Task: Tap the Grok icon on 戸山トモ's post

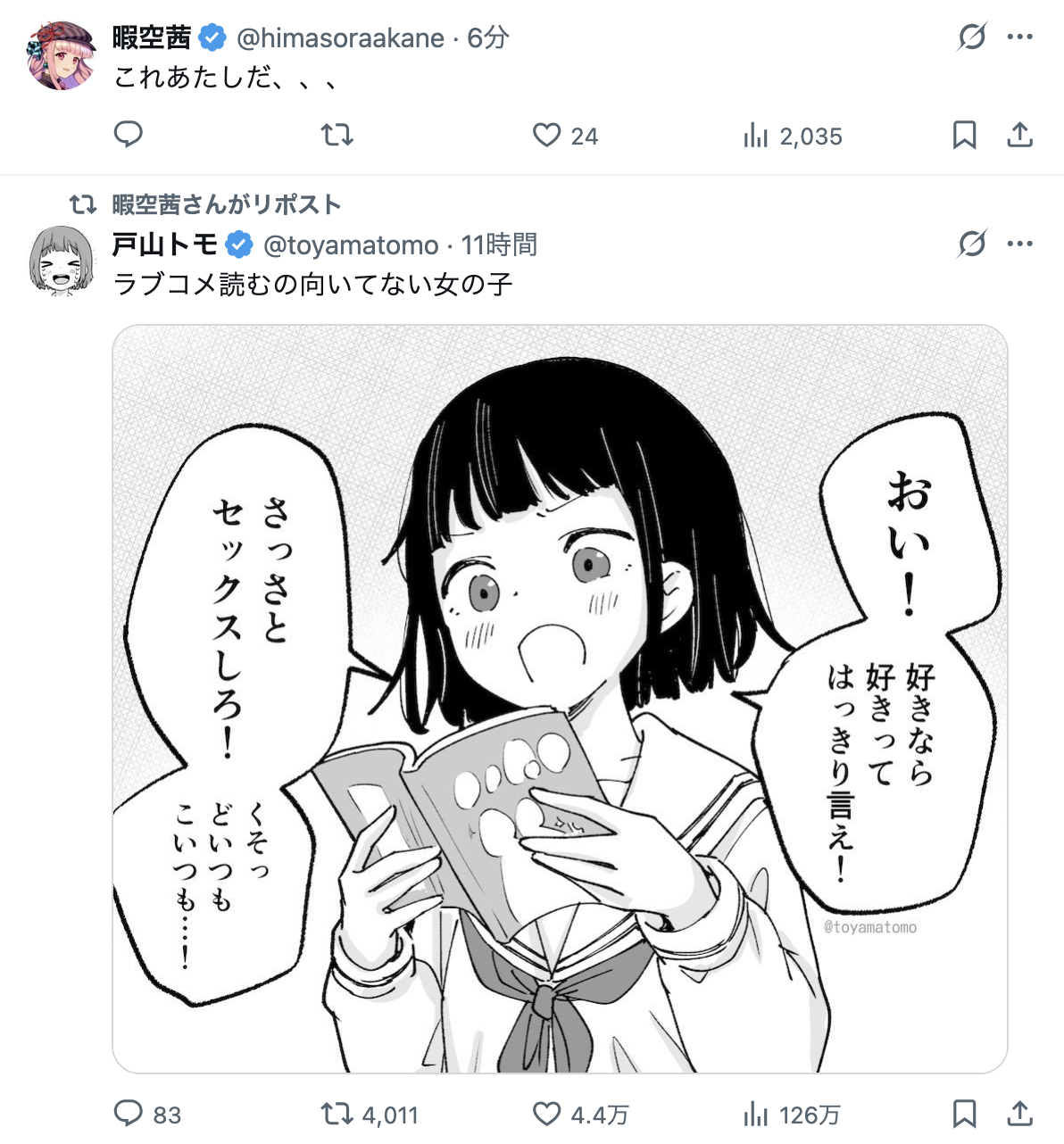Action: (x=971, y=244)
